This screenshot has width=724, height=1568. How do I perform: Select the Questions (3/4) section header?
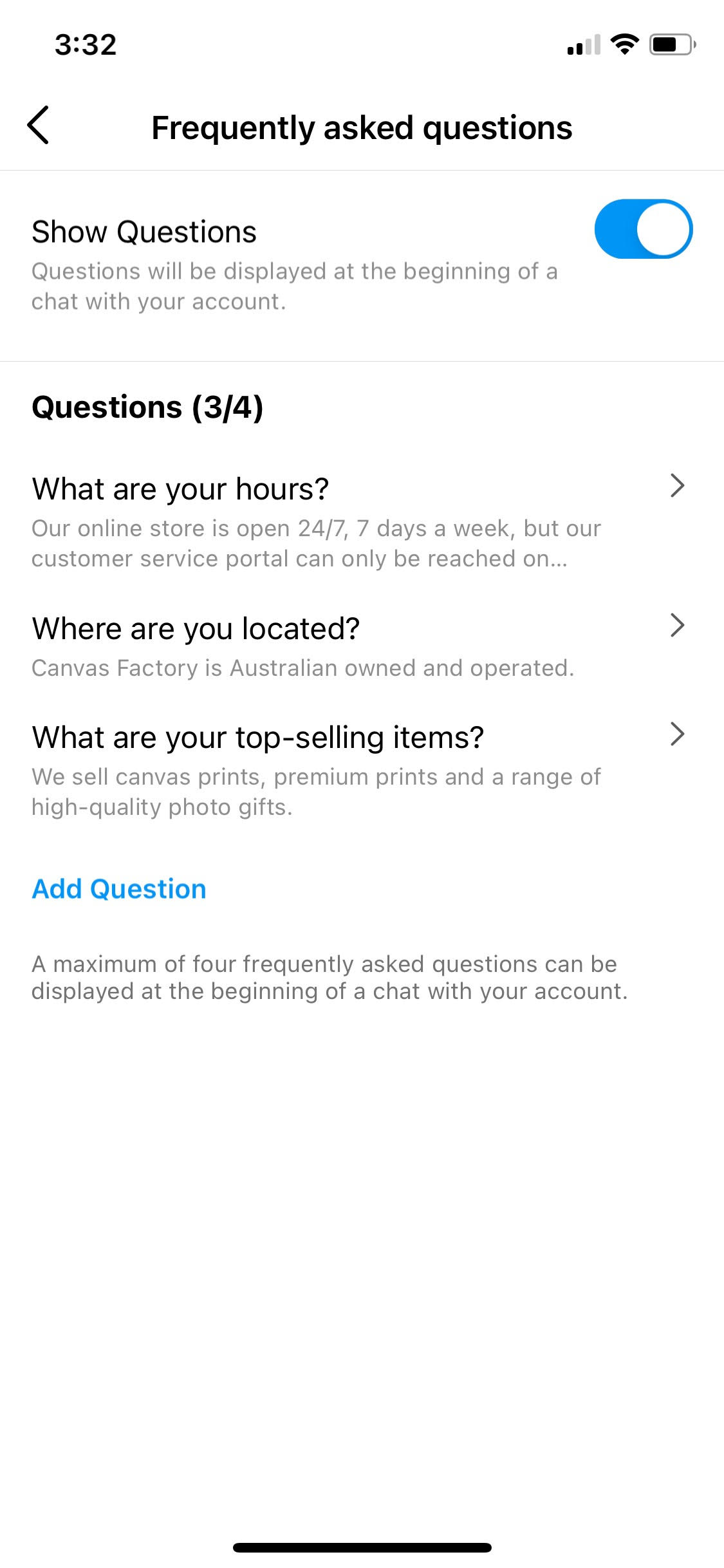pos(148,406)
